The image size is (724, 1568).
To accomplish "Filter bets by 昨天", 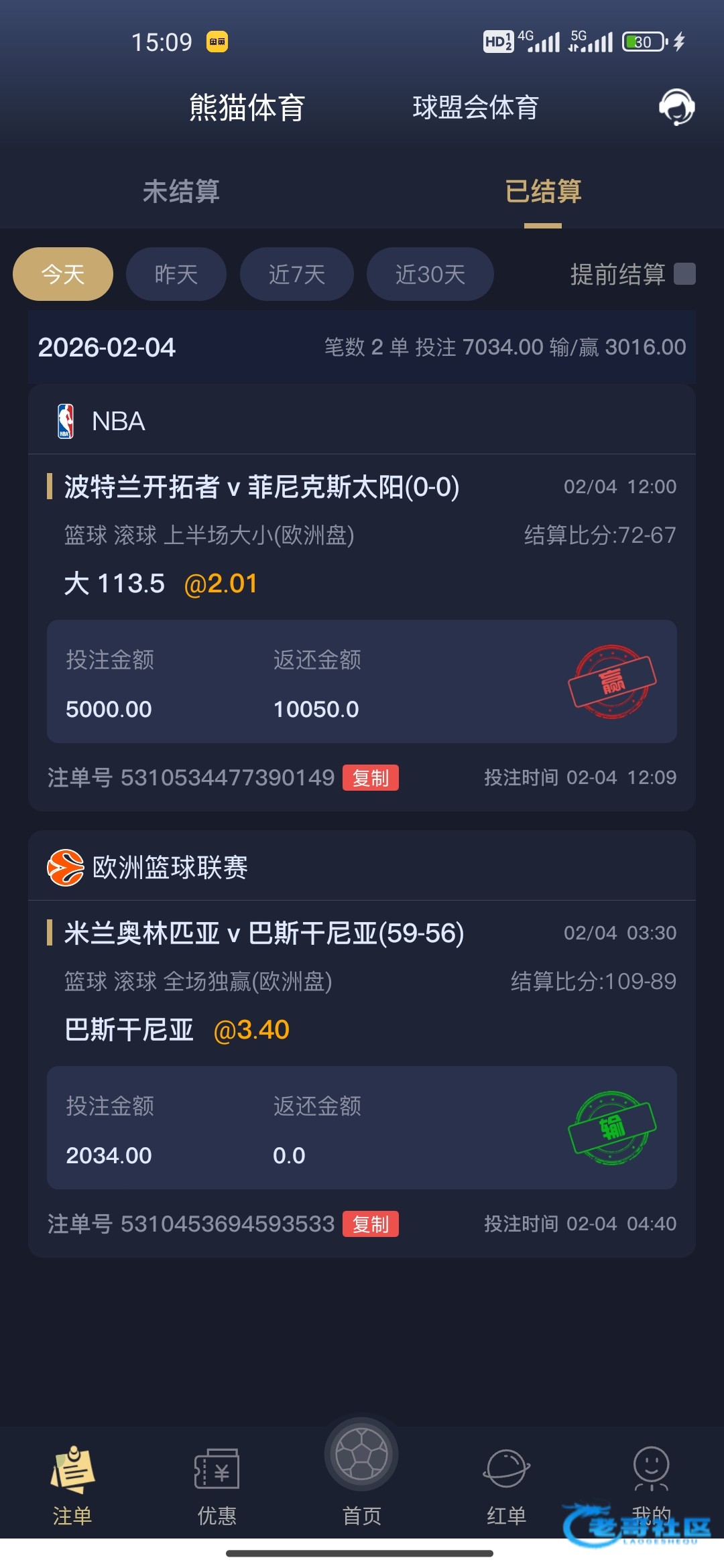I will (176, 274).
